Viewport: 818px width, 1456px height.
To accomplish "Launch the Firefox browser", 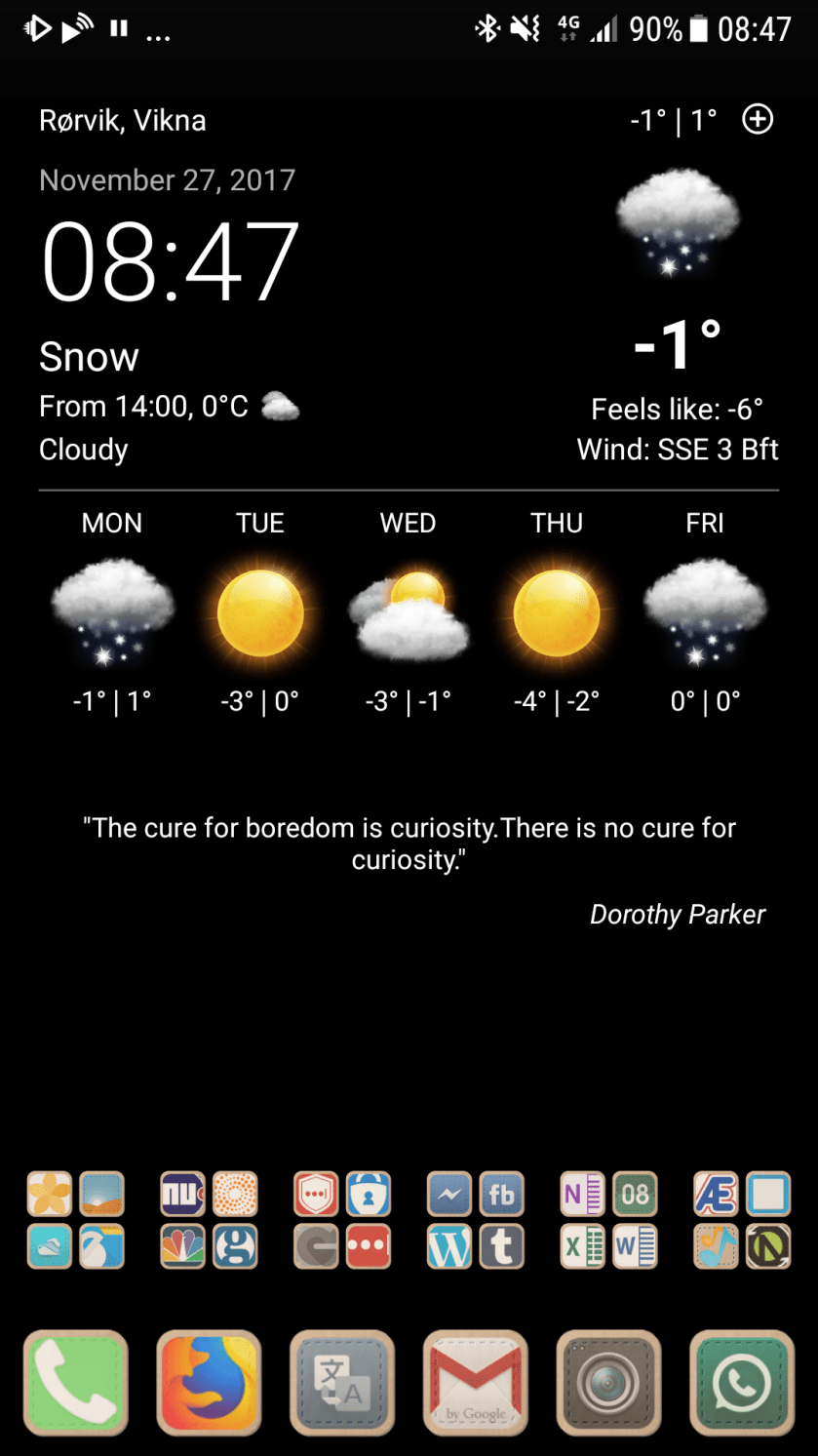I will click(209, 1383).
